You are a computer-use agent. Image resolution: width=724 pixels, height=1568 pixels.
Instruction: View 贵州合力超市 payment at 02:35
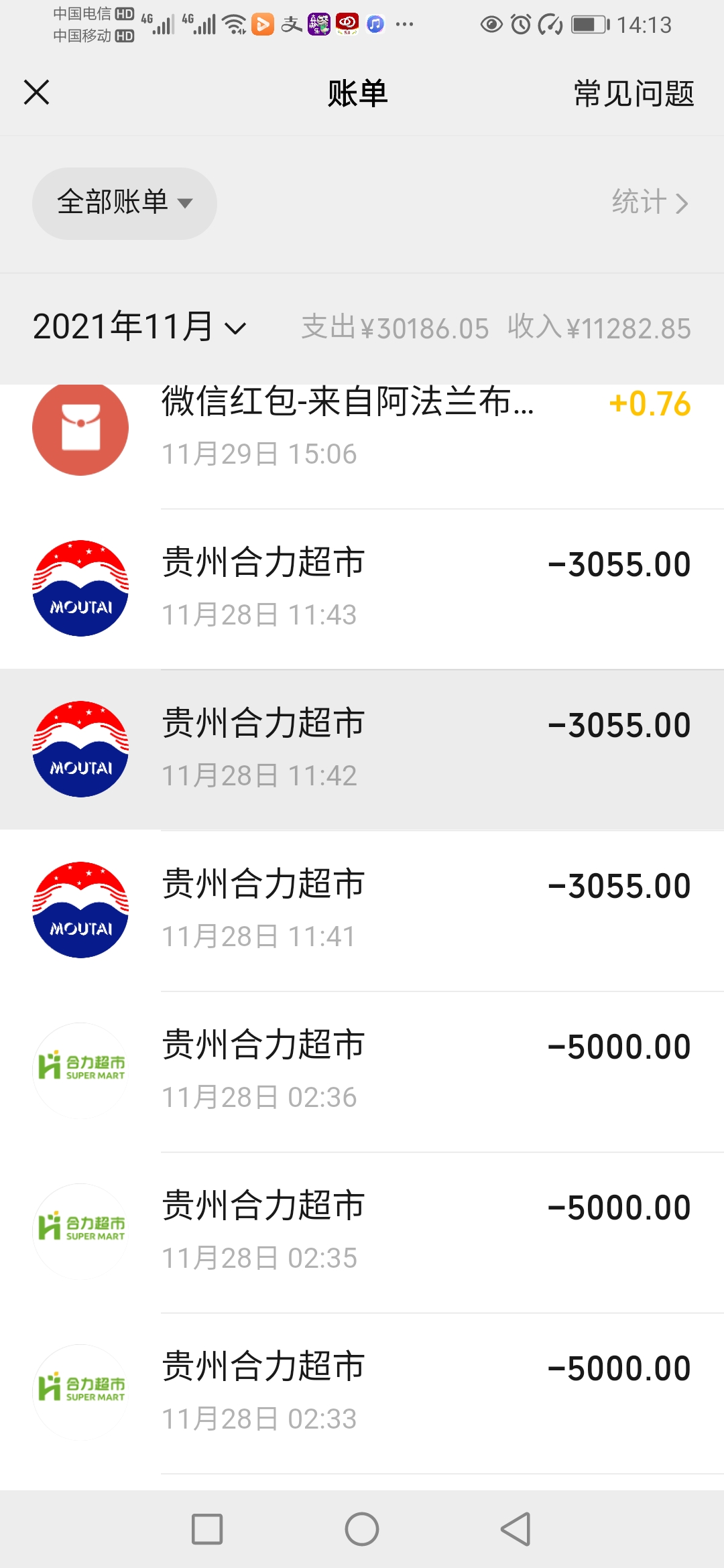(362, 1232)
